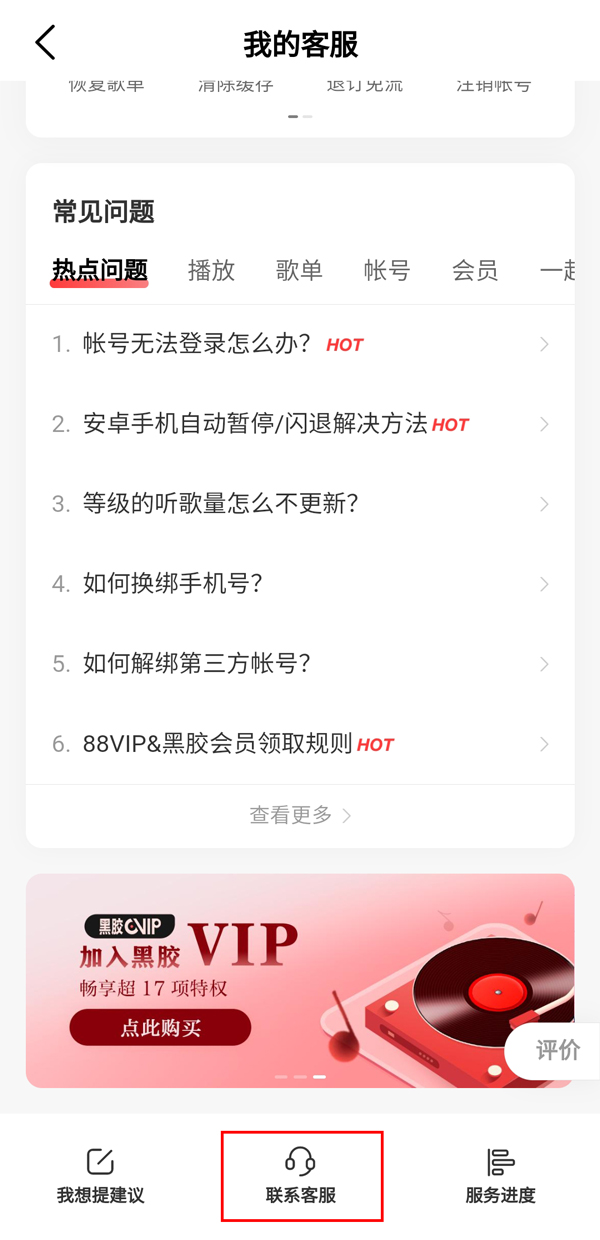Open the 评价 feedback button

[x=557, y=1050]
